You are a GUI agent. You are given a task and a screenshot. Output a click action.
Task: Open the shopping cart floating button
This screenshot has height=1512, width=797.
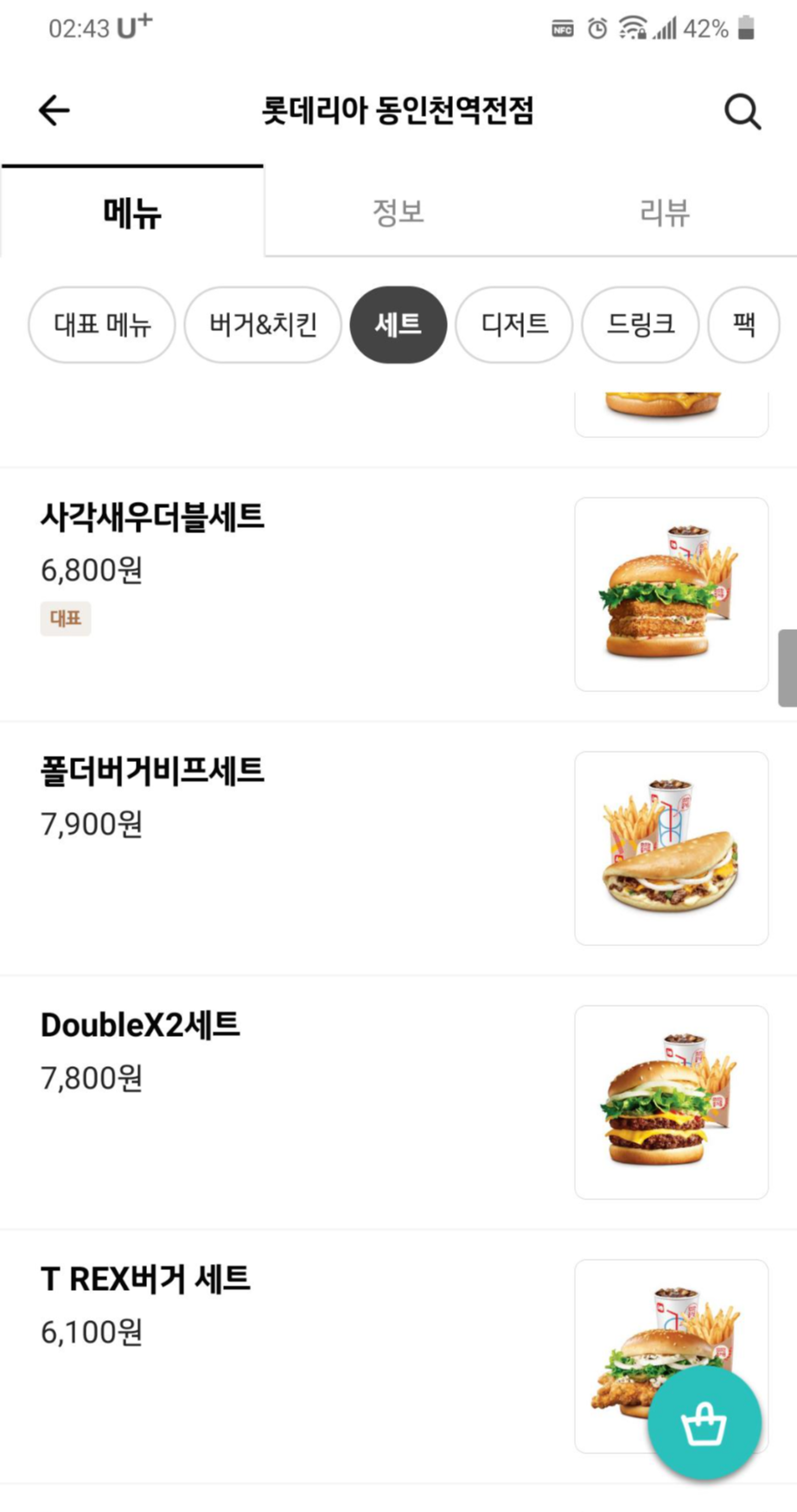coord(704,1423)
